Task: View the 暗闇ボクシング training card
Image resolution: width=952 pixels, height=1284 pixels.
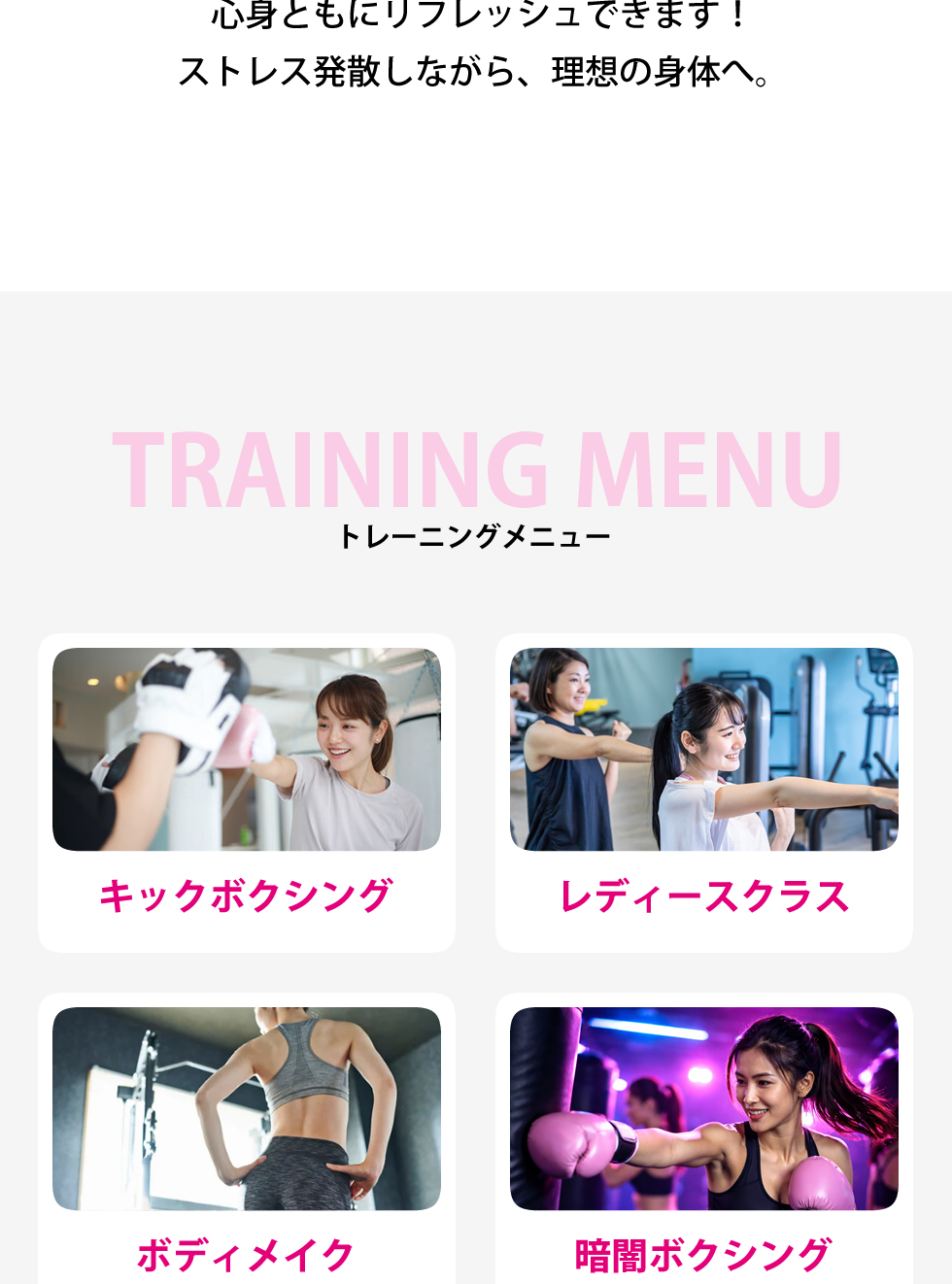Action: click(703, 1146)
